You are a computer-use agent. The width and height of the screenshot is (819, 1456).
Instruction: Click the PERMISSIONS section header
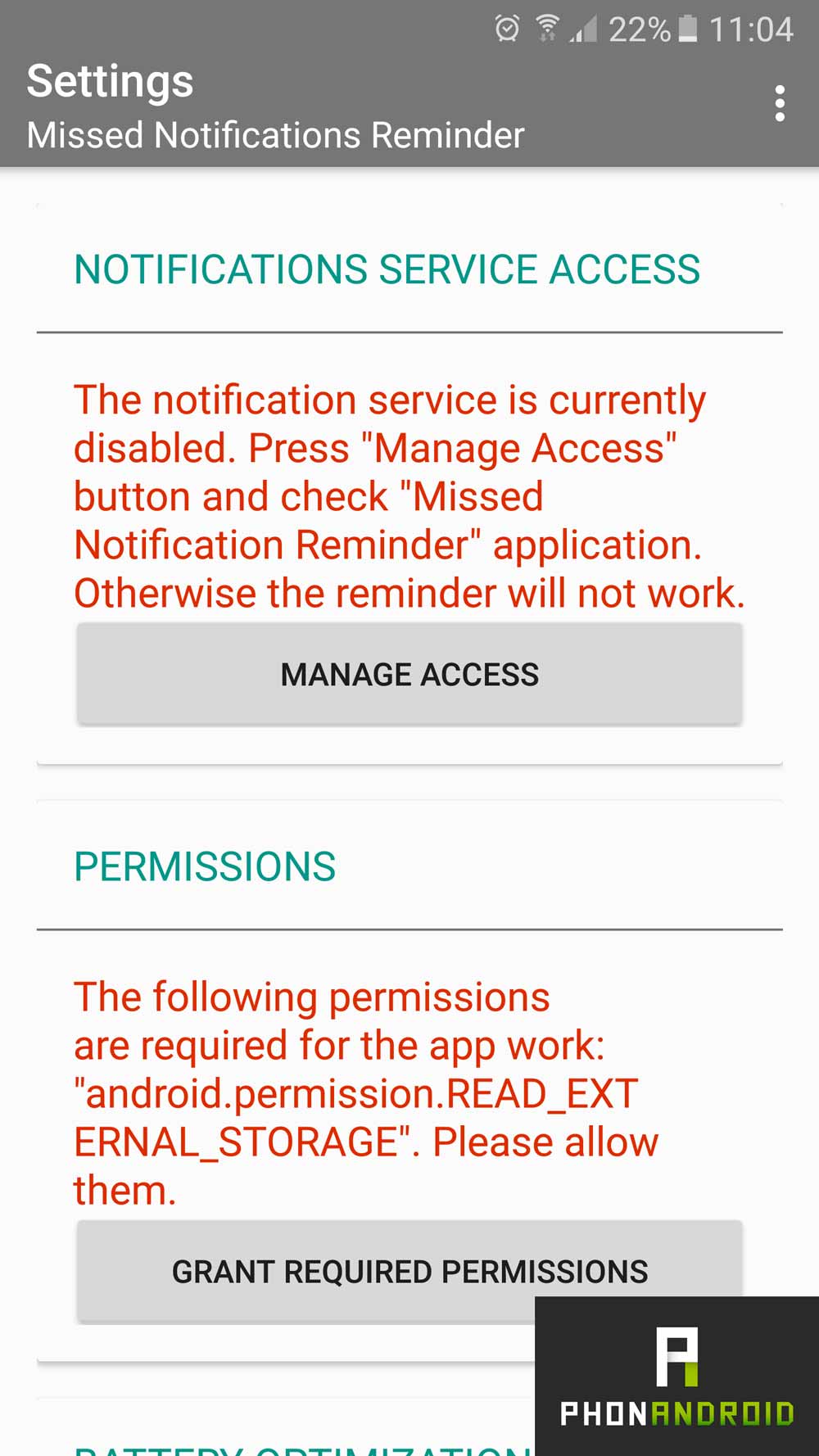pyautogui.click(x=204, y=866)
